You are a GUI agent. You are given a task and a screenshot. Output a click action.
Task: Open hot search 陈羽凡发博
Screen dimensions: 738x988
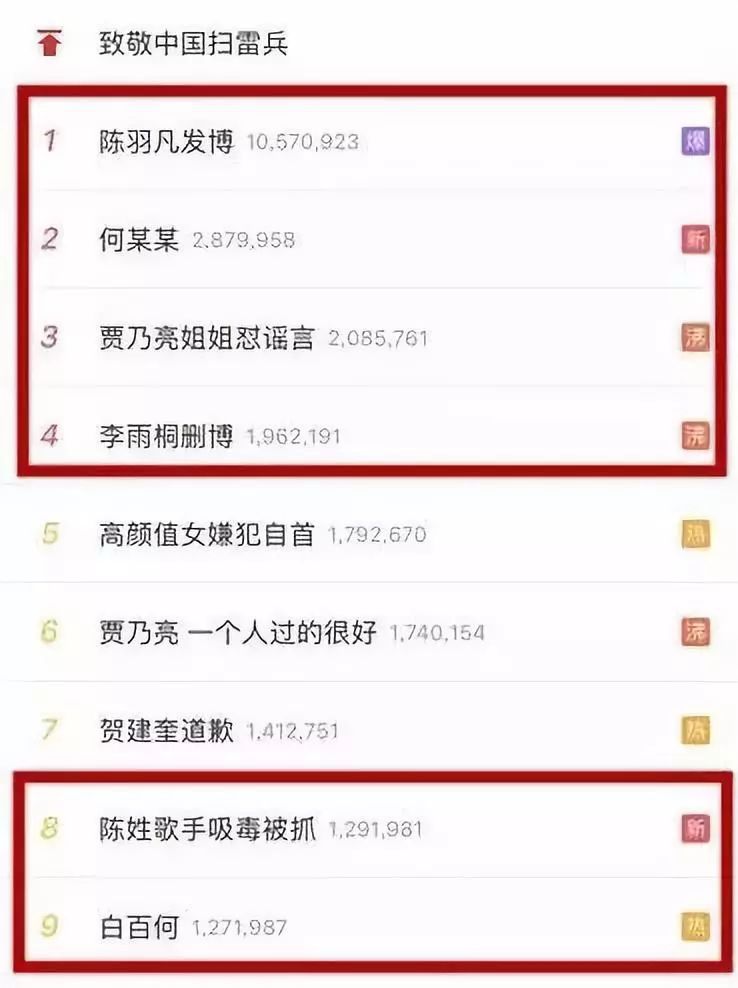coord(167,142)
